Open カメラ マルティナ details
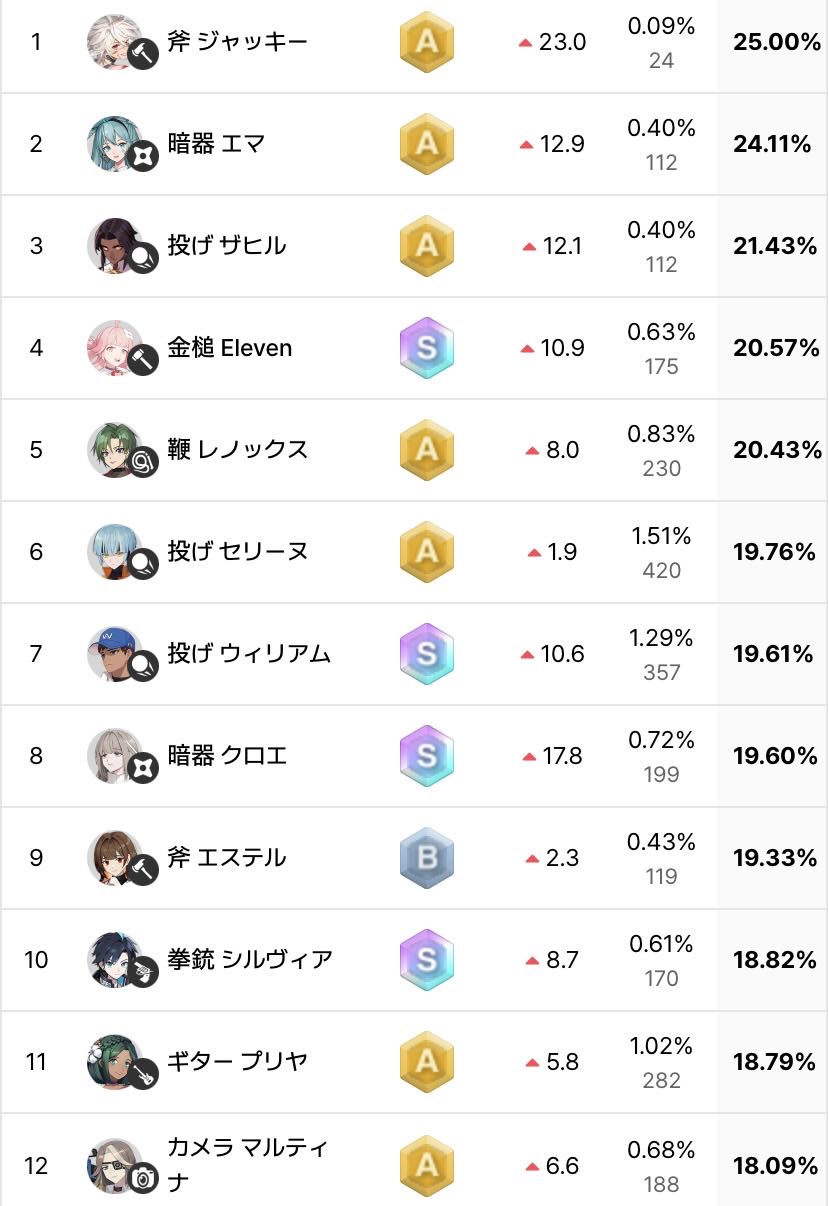The width and height of the screenshot is (828, 1206). [x=414, y=1160]
